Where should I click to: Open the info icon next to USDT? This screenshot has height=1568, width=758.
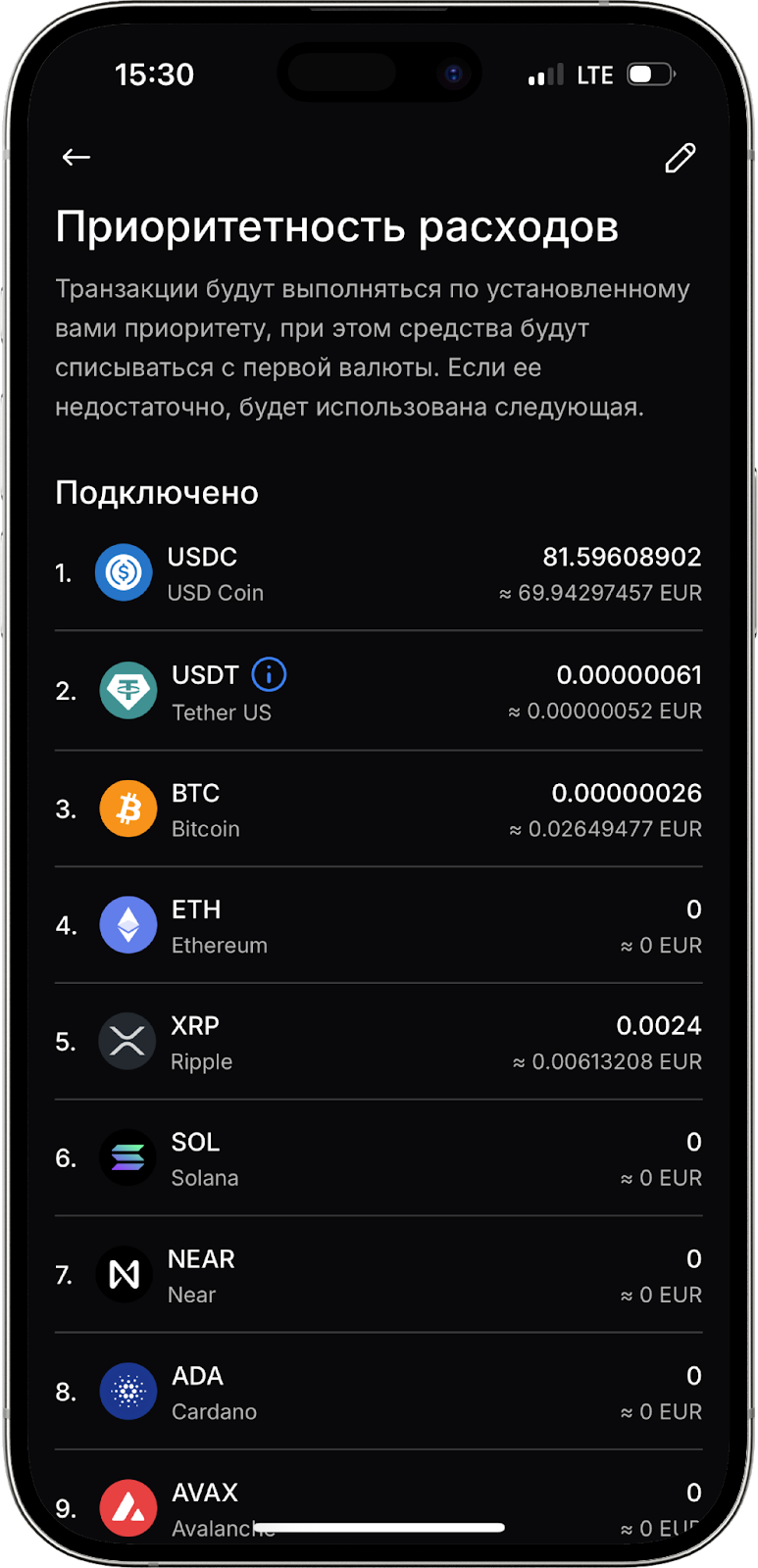[269, 674]
